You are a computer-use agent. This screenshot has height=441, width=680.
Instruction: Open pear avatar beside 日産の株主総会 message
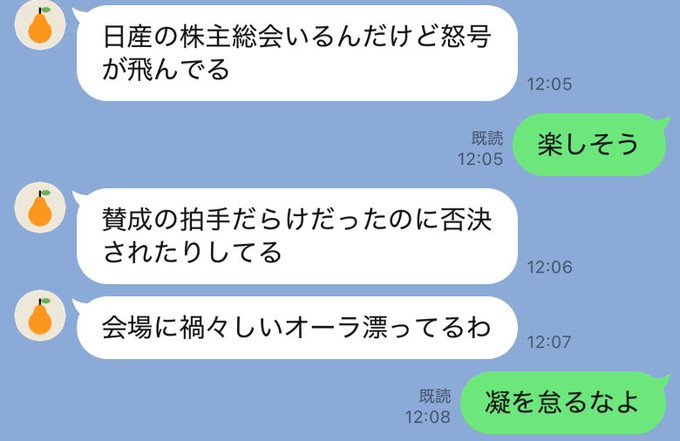(x=40, y=27)
